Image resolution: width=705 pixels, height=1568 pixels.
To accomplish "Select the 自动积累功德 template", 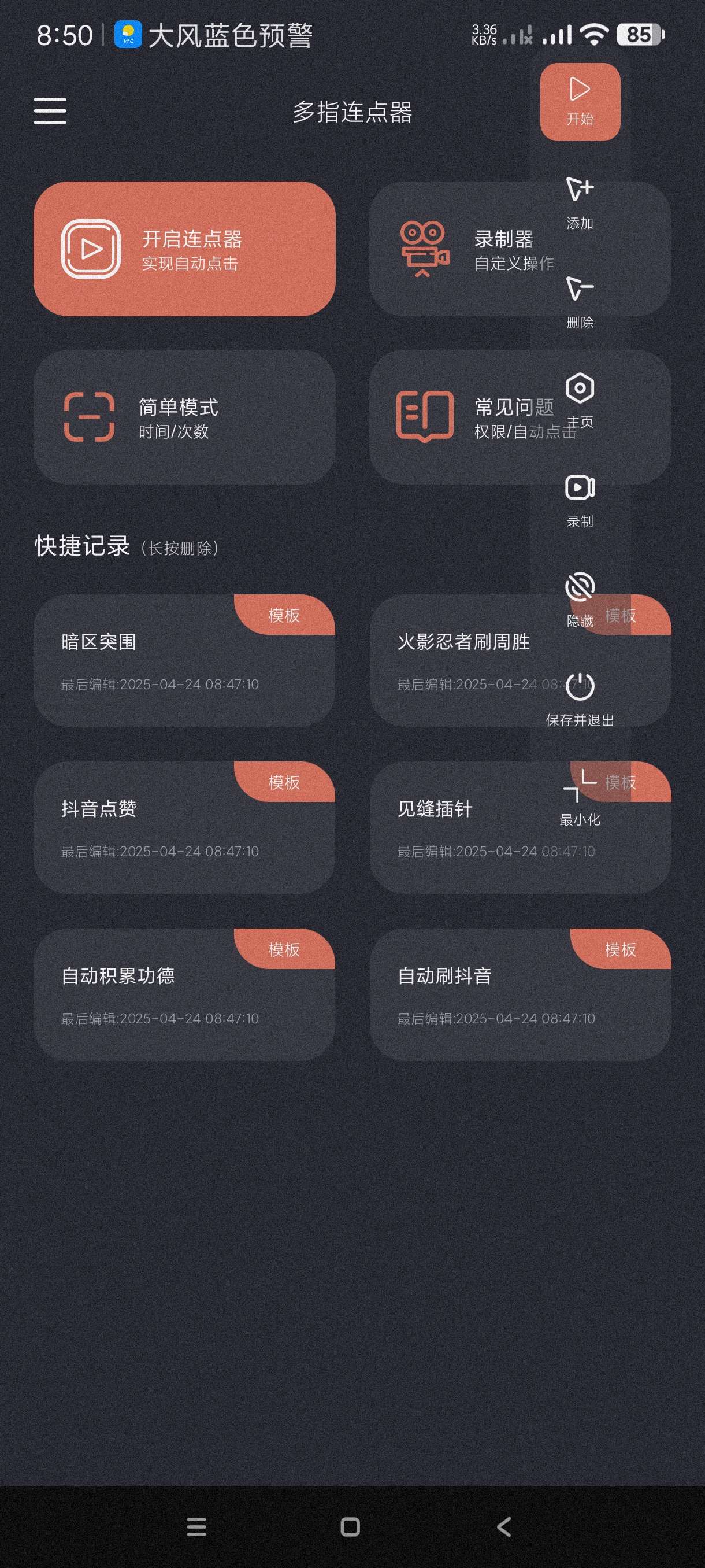I will (184, 994).
